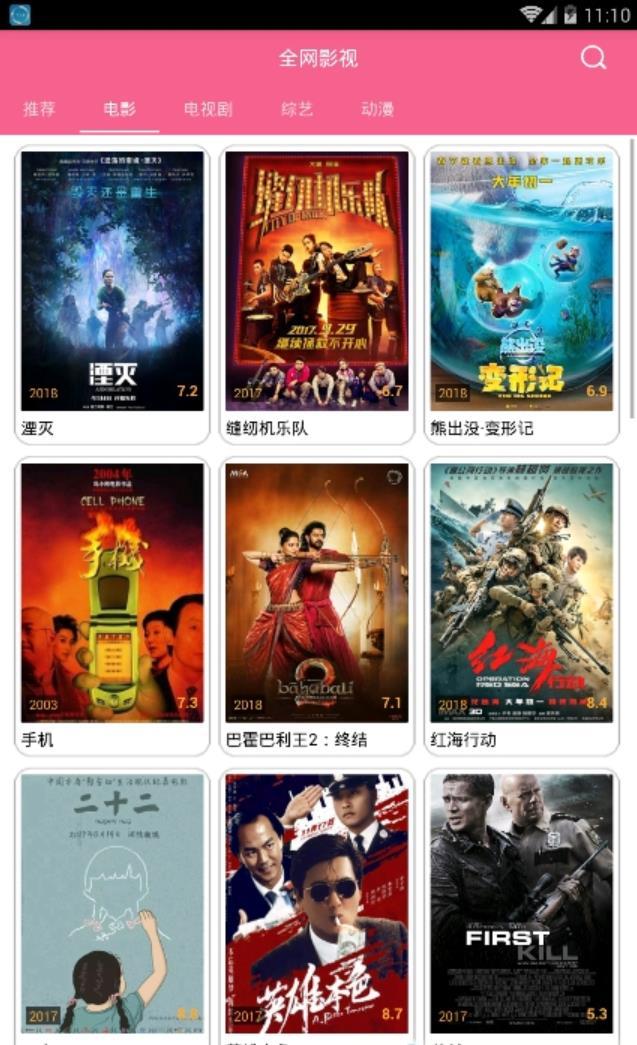This screenshot has height=1045, width=637.
Task: Select the 电影 tab
Action: tap(119, 109)
